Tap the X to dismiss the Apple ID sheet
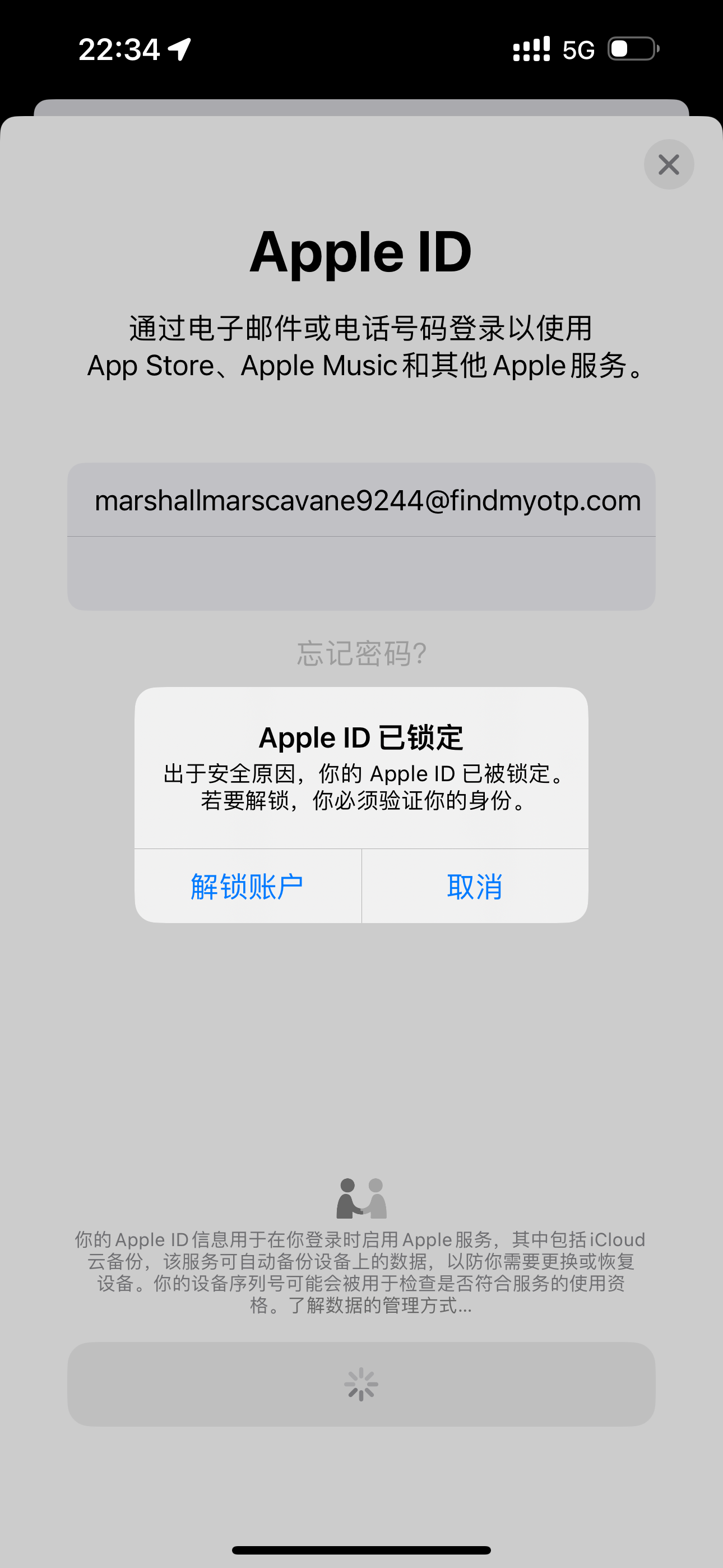 coord(668,164)
